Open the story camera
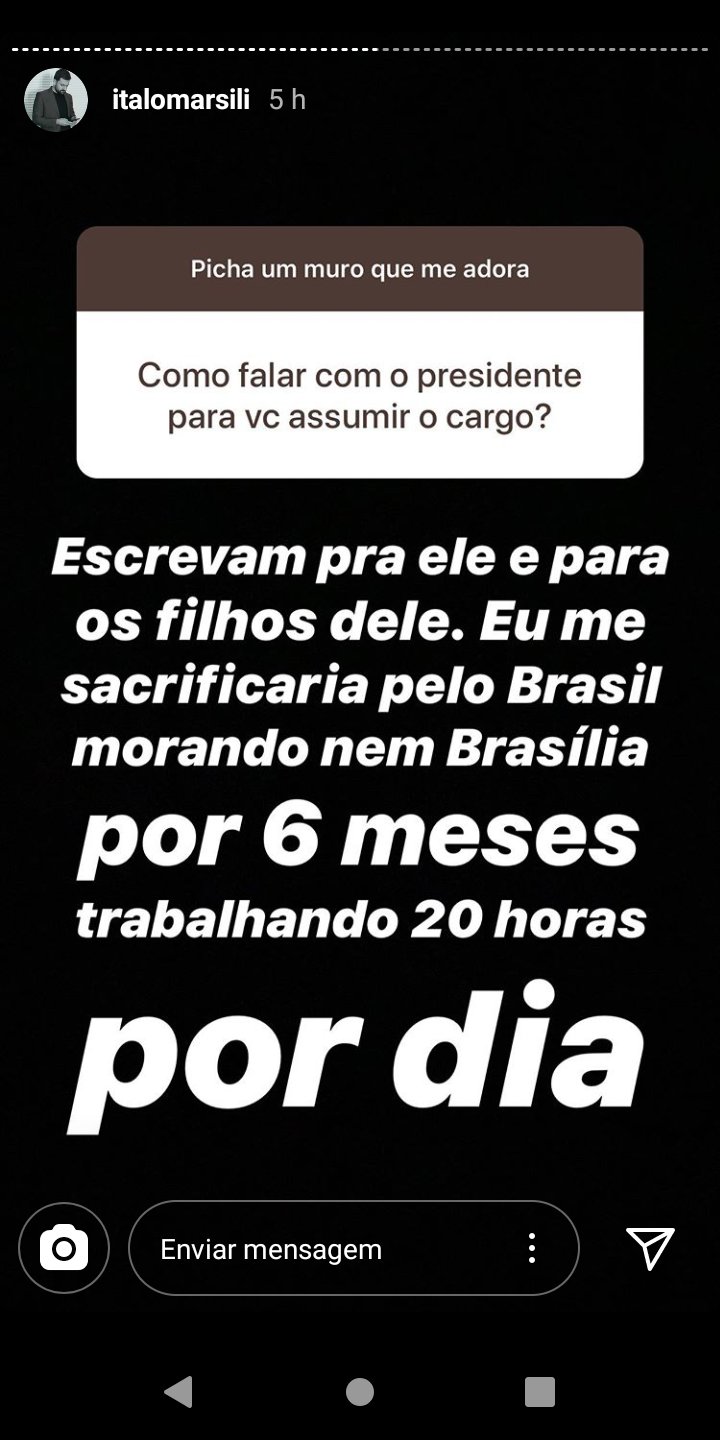The image size is (720, 1440). (64, 1248)
